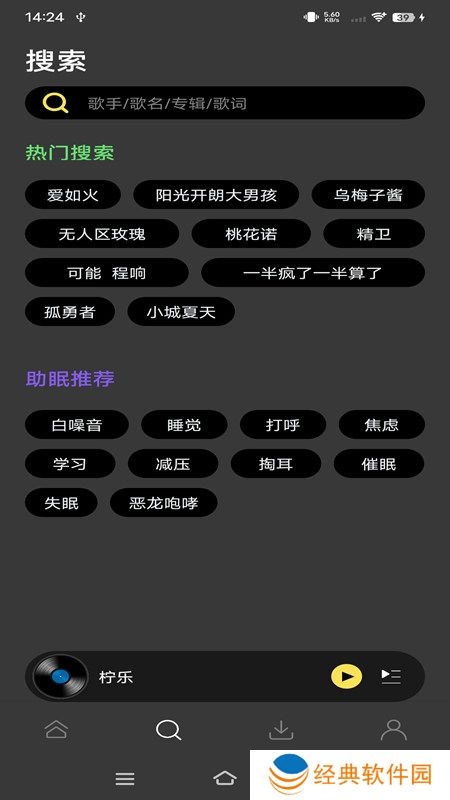Select the 阳光开朗大男孩 chip
The image size is (450, 800).
tap(216, 194)
